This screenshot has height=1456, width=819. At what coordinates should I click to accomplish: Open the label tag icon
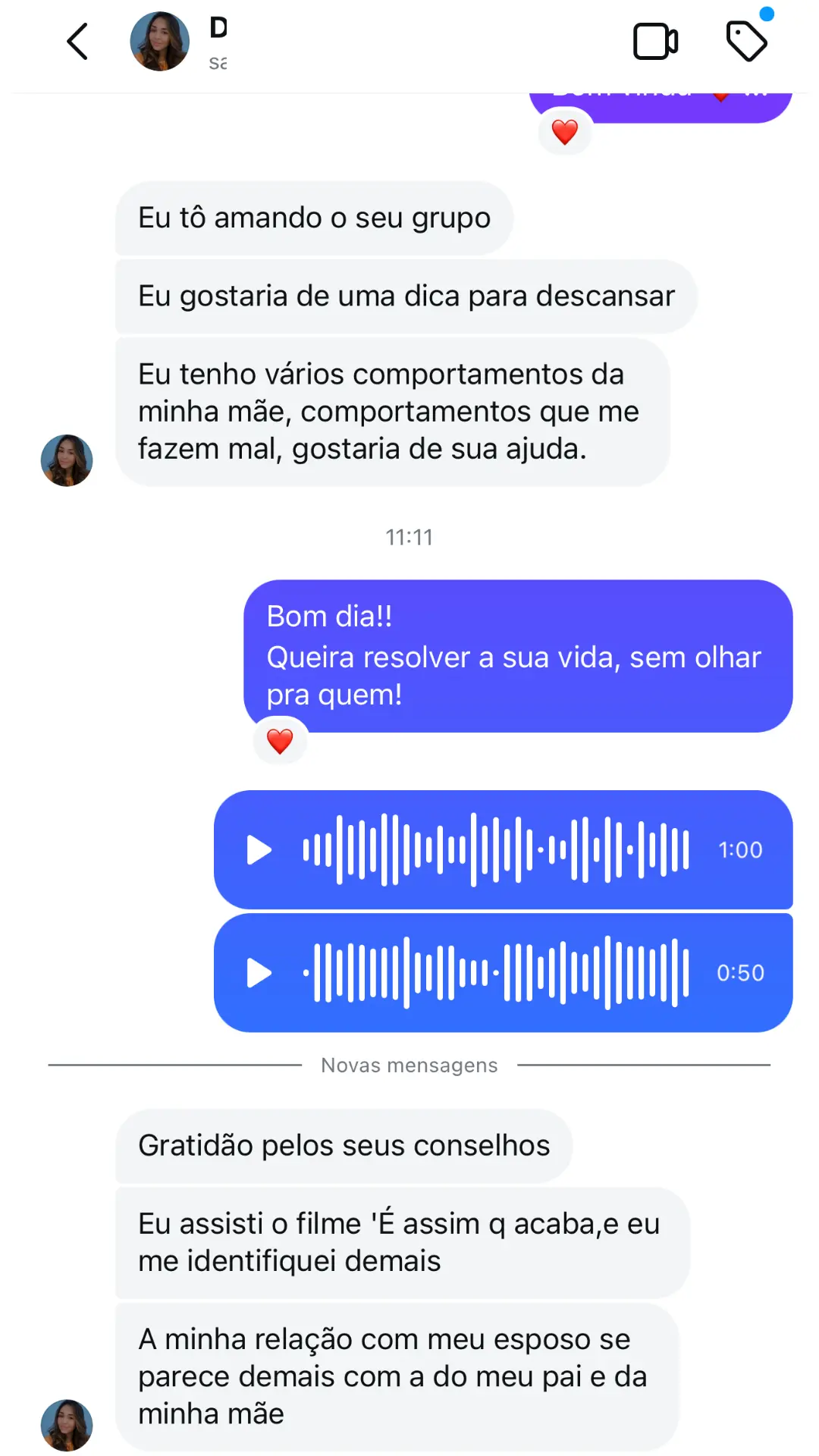pos(746,42)
